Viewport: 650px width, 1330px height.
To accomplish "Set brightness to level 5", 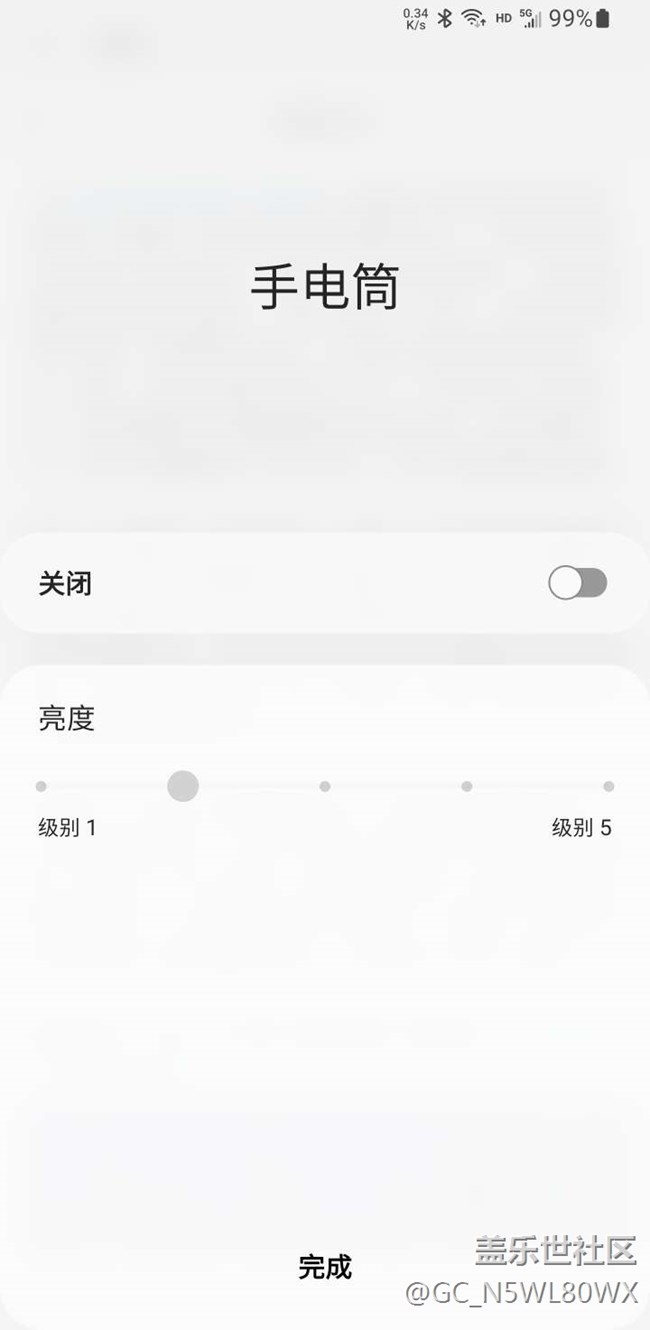I will [609, 786].
